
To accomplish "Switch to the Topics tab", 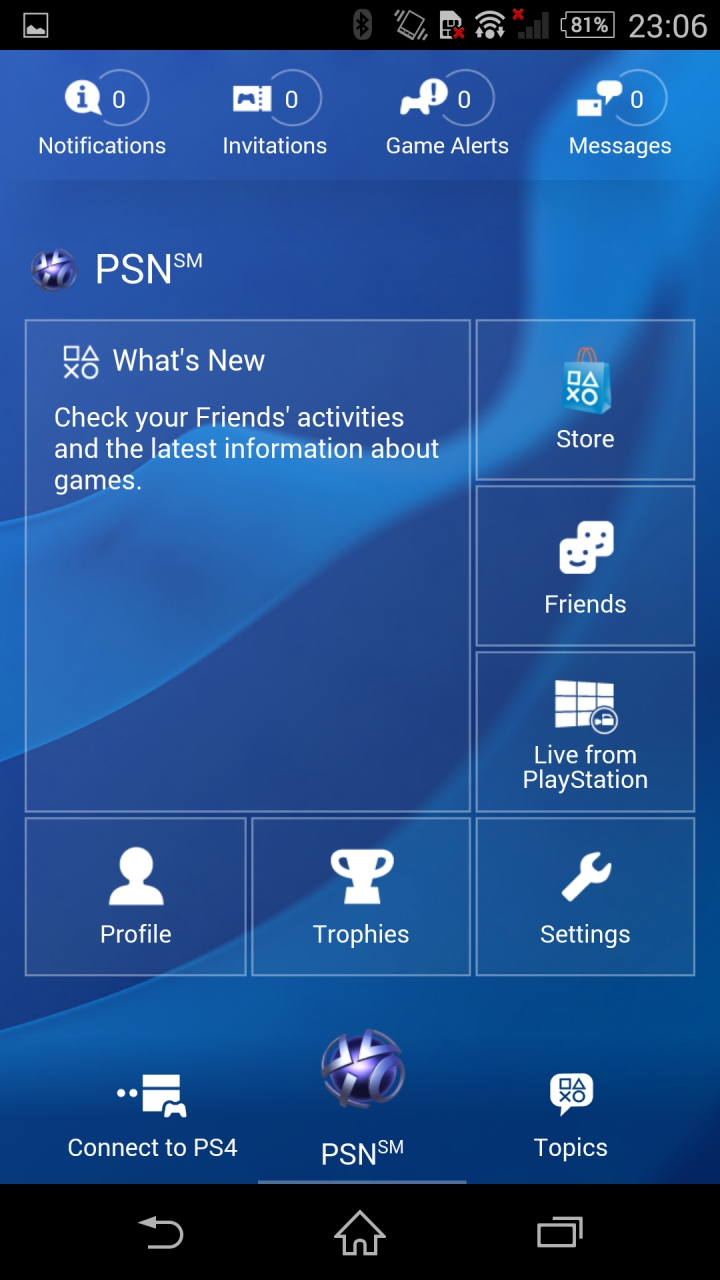I will [571, 1116].
